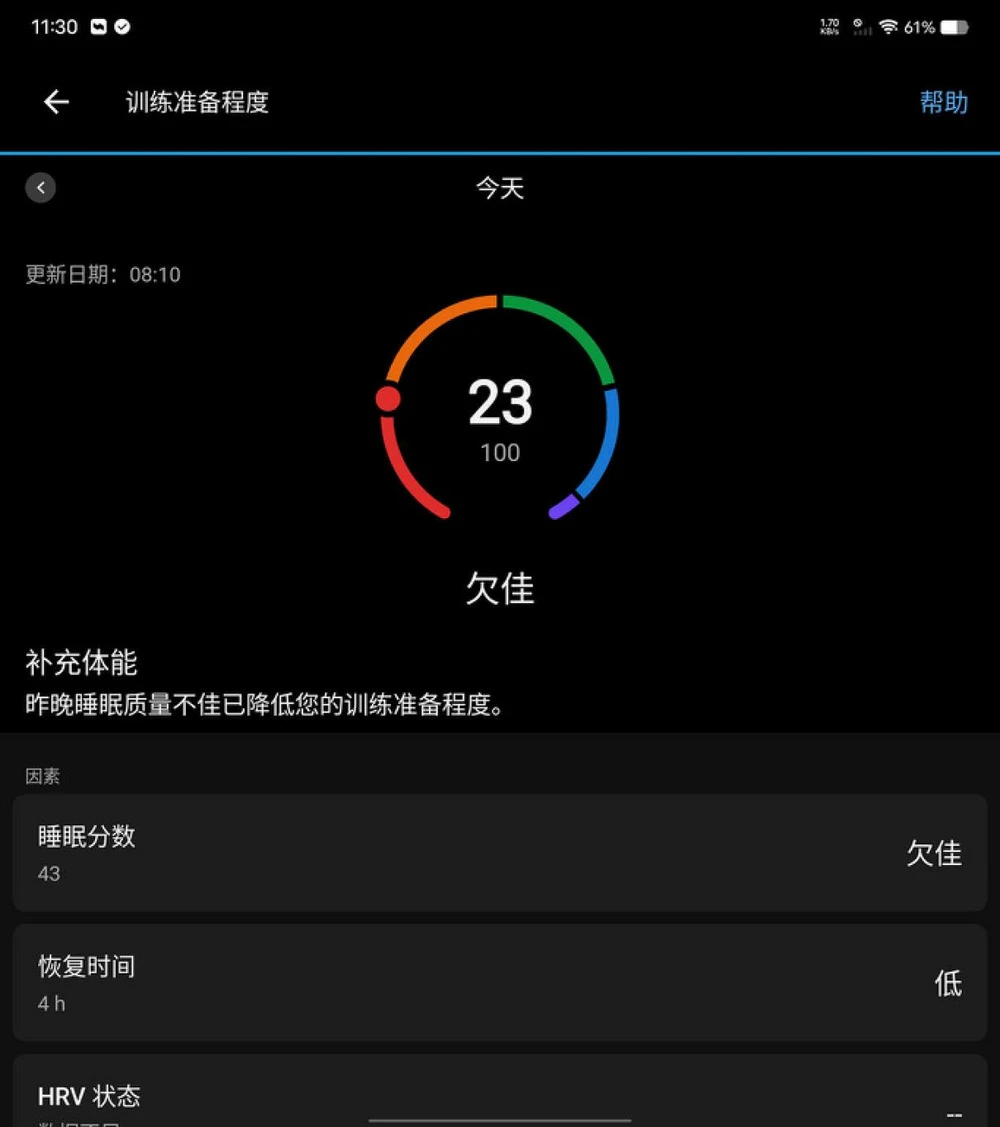Image resolution: width=1000 pixels, height=1127 pixels.
Task: Tap the 欠佳 value on the sleep score row
Action: tap(933, 853)
